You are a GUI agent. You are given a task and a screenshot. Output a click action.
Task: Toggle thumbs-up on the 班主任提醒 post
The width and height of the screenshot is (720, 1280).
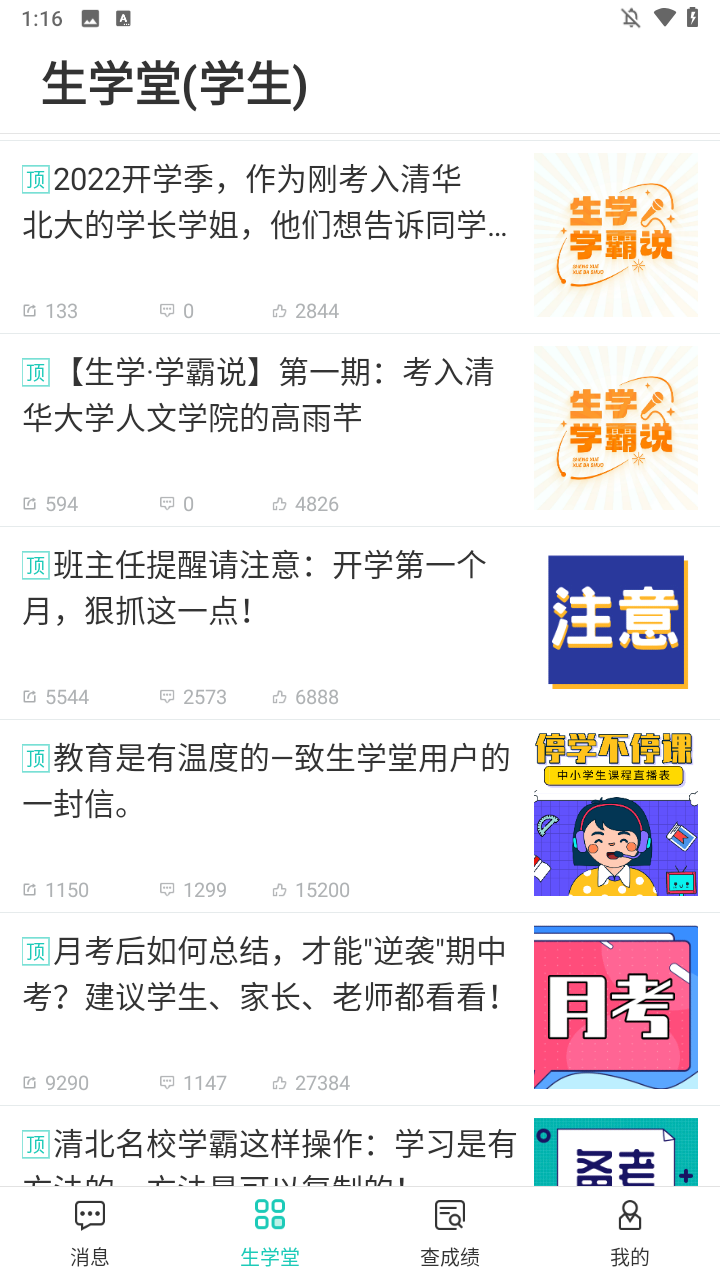click(280, 697)
